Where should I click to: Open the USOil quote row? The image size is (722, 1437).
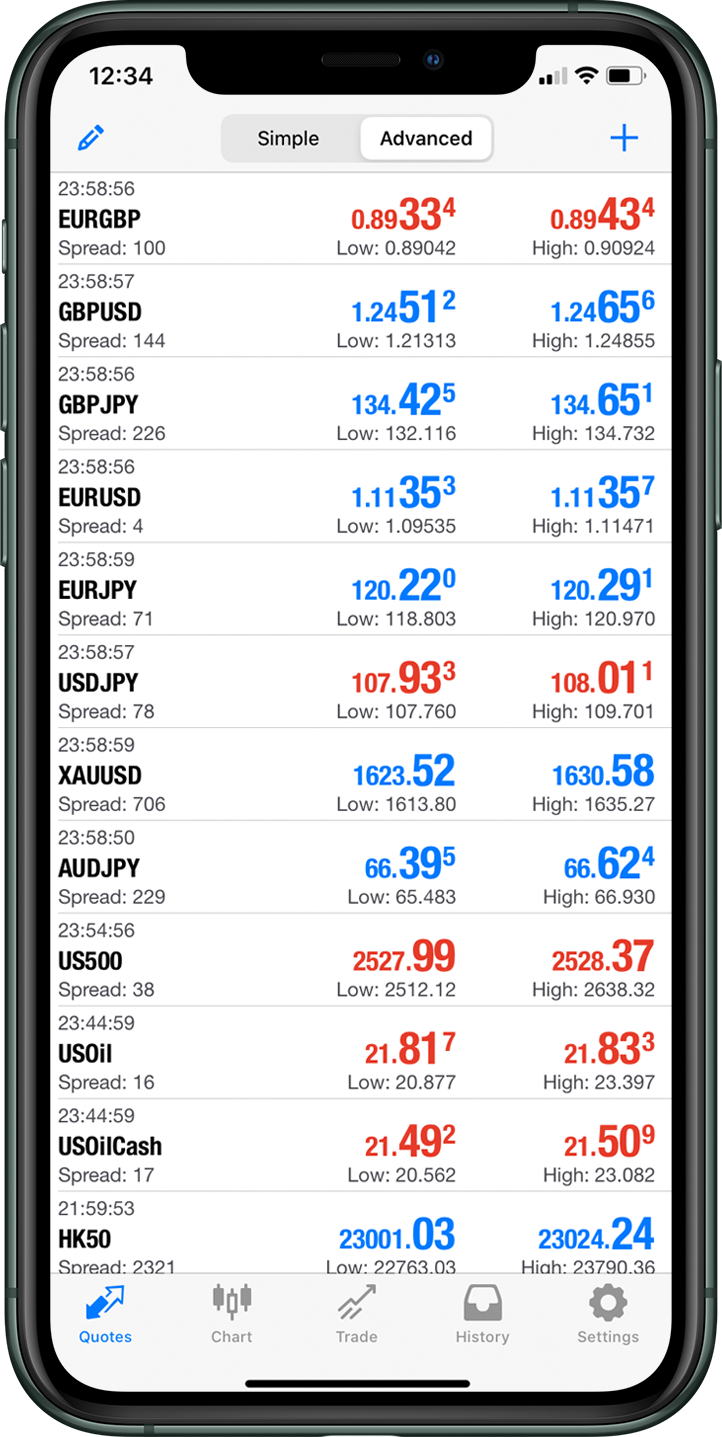(361, 1053)
